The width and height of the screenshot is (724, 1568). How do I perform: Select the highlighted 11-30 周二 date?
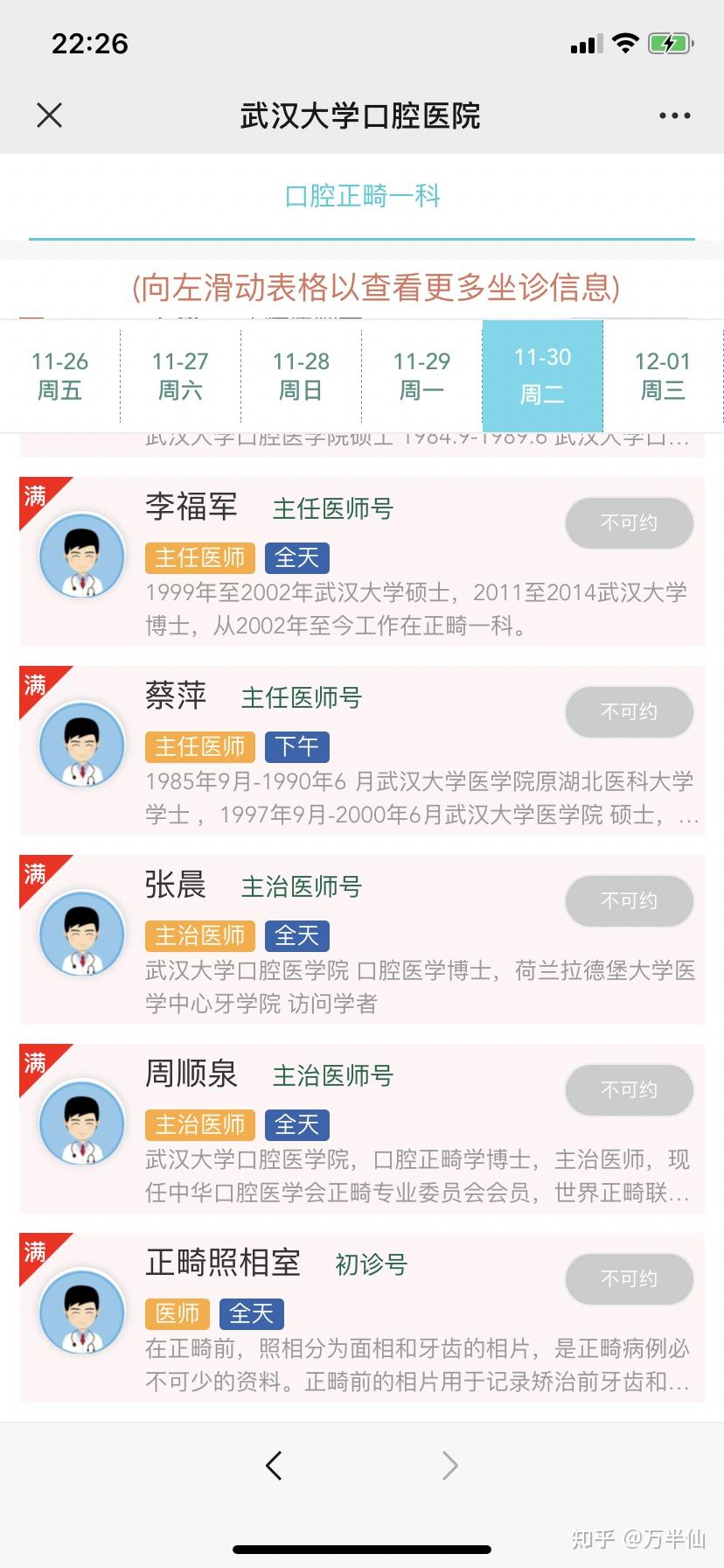point(542,375)
